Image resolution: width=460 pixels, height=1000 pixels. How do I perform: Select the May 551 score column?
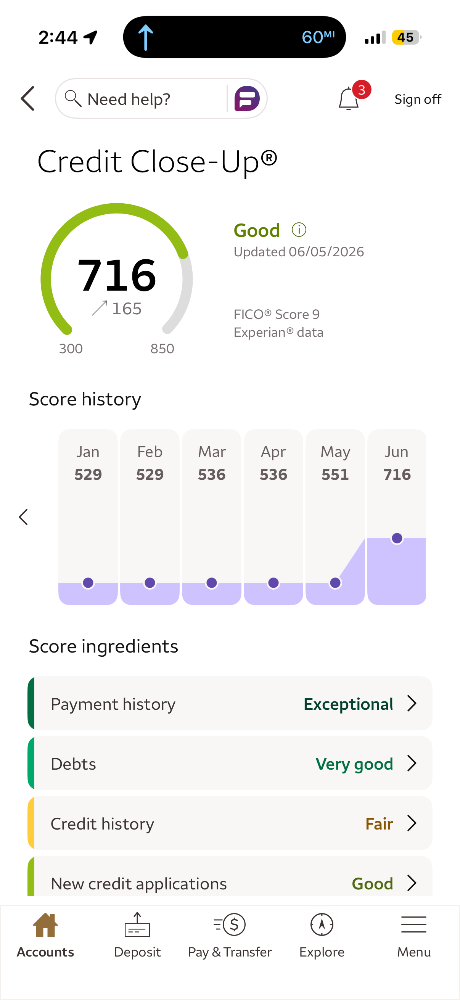click(x=335, y=517)
